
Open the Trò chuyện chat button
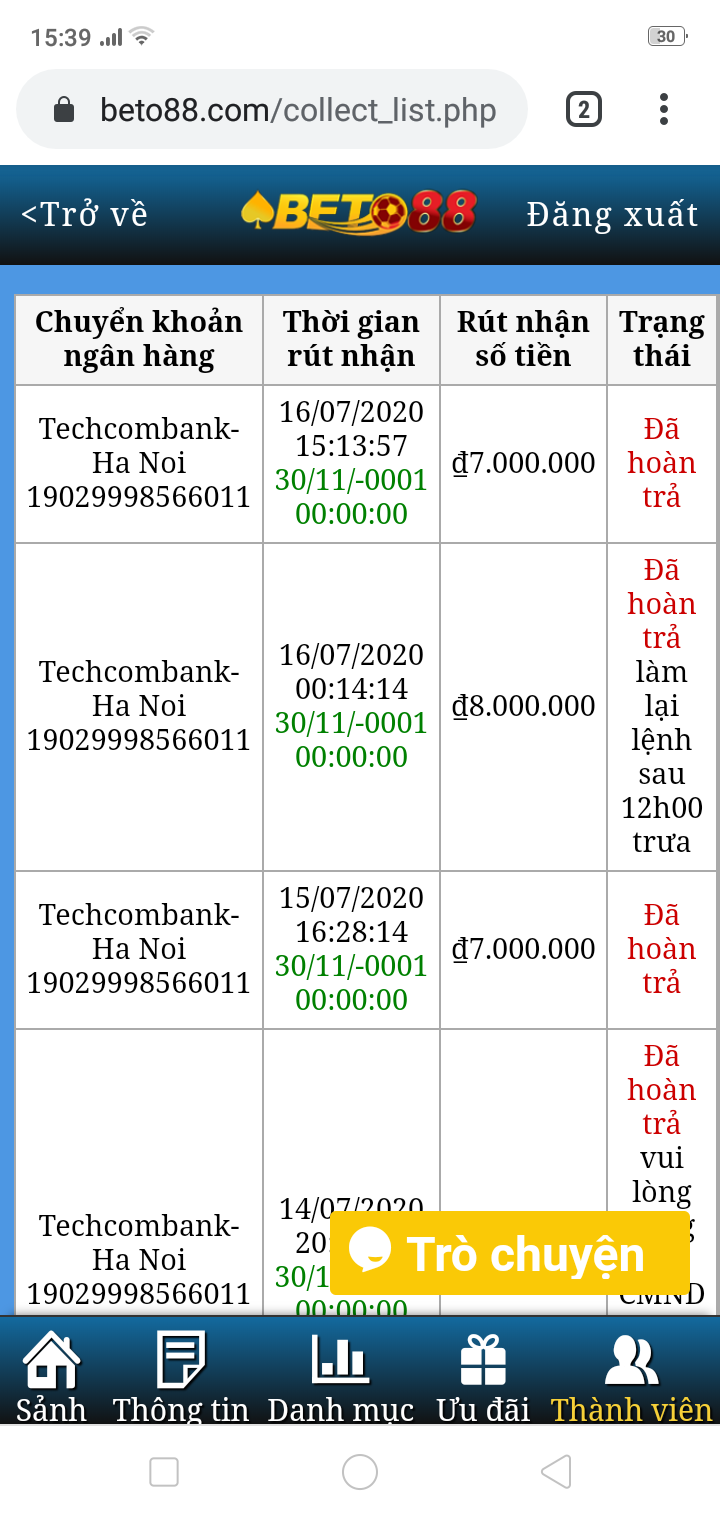pos(510,1255)
